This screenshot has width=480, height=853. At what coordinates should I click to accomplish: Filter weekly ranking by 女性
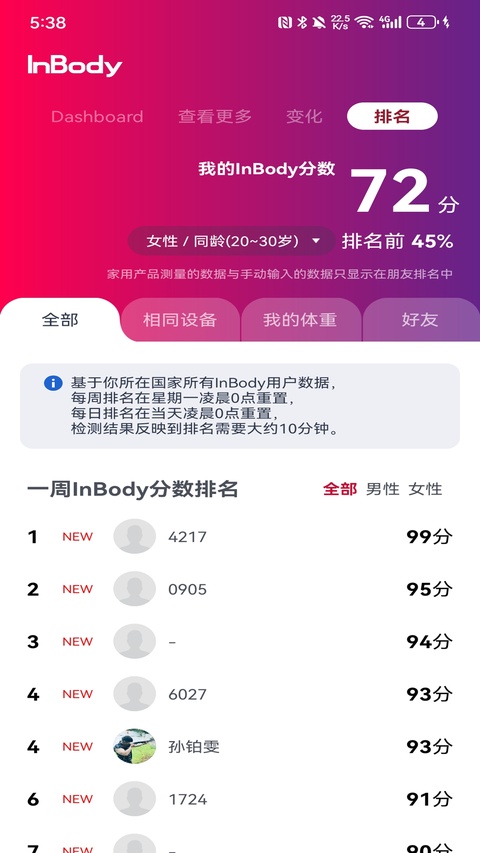pos(426,489)
